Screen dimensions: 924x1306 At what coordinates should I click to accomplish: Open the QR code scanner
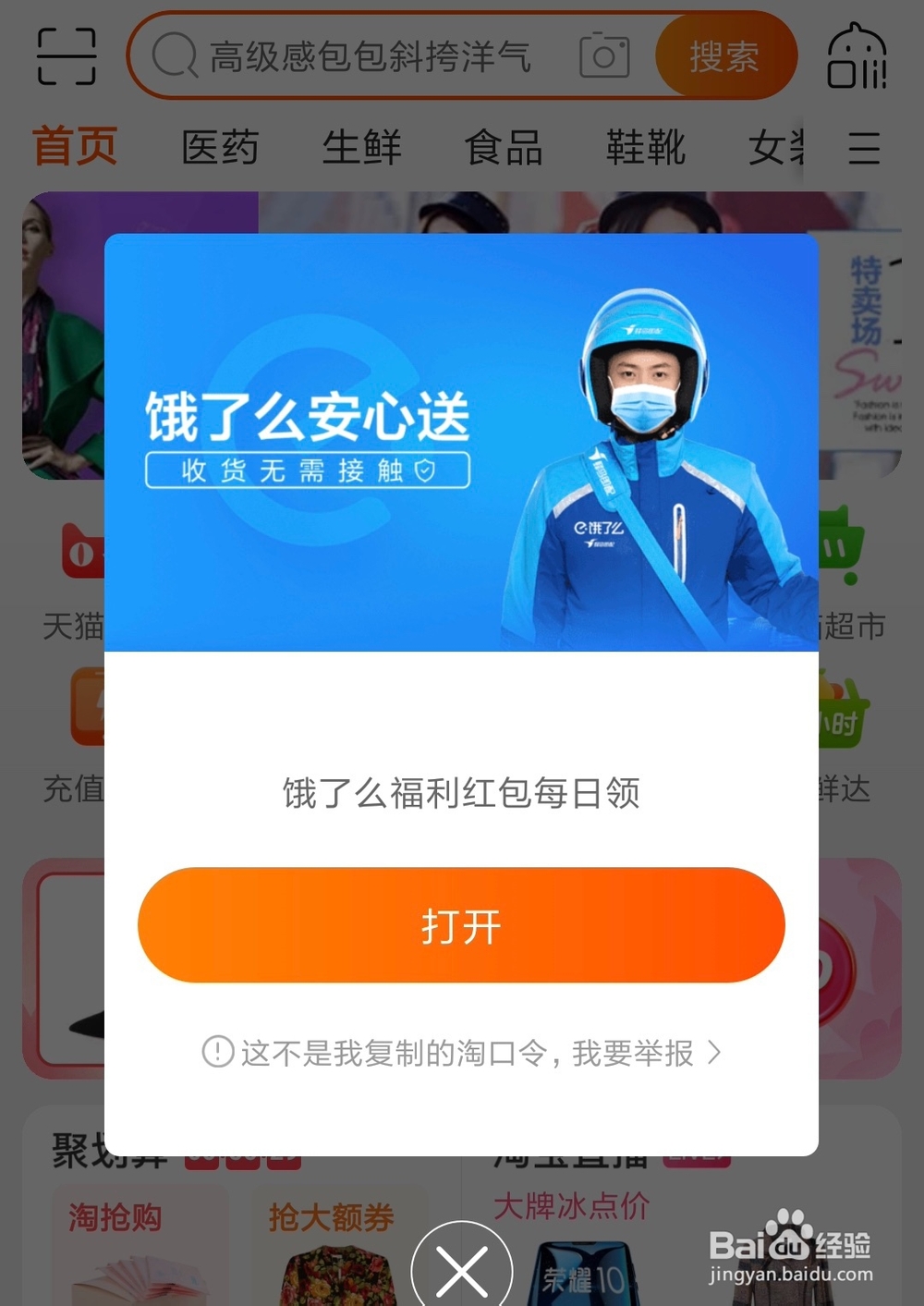click(x=67, y=55)
